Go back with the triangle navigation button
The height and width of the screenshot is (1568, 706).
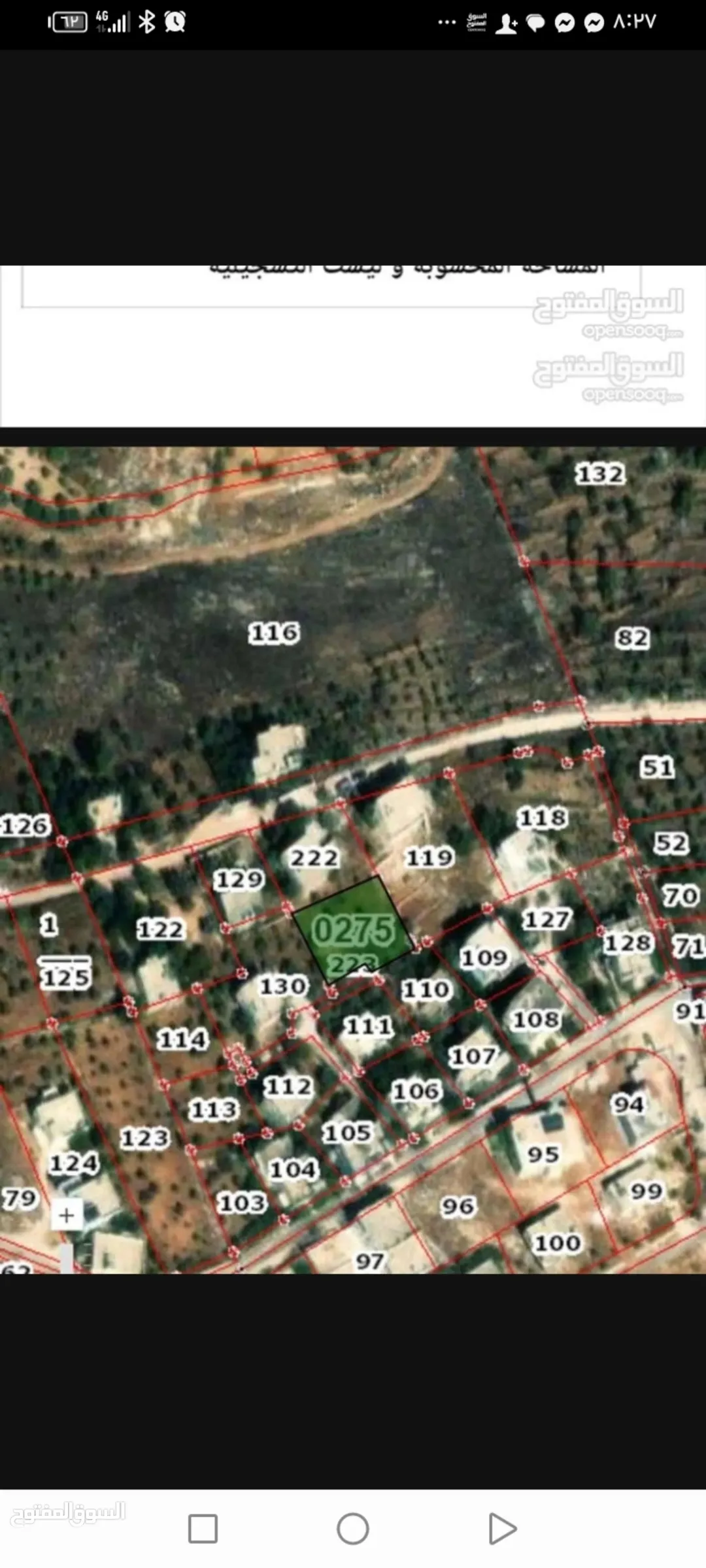(x=503, y=1529)
